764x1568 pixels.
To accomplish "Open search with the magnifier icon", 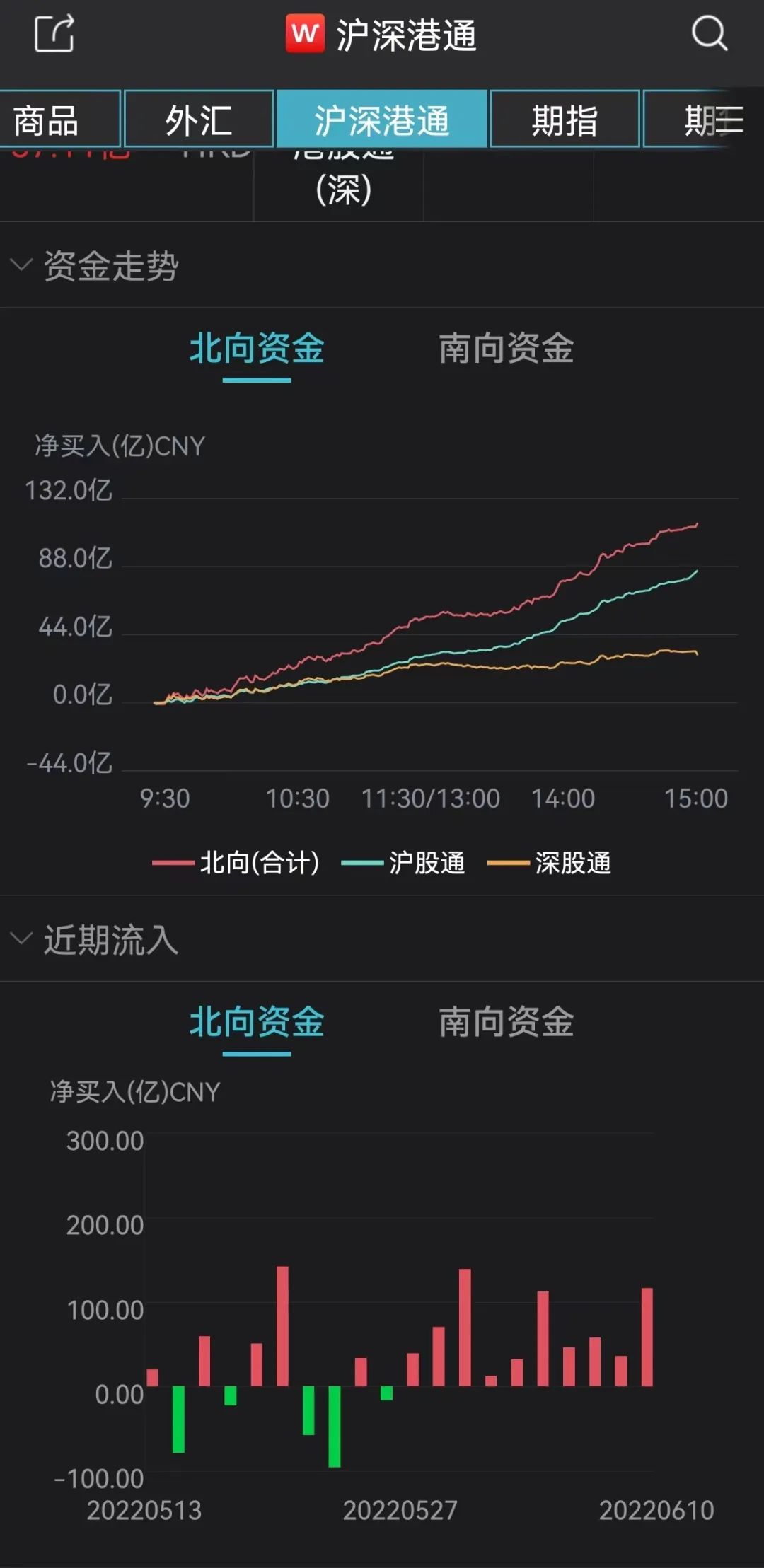I will (x=709, y=33).
